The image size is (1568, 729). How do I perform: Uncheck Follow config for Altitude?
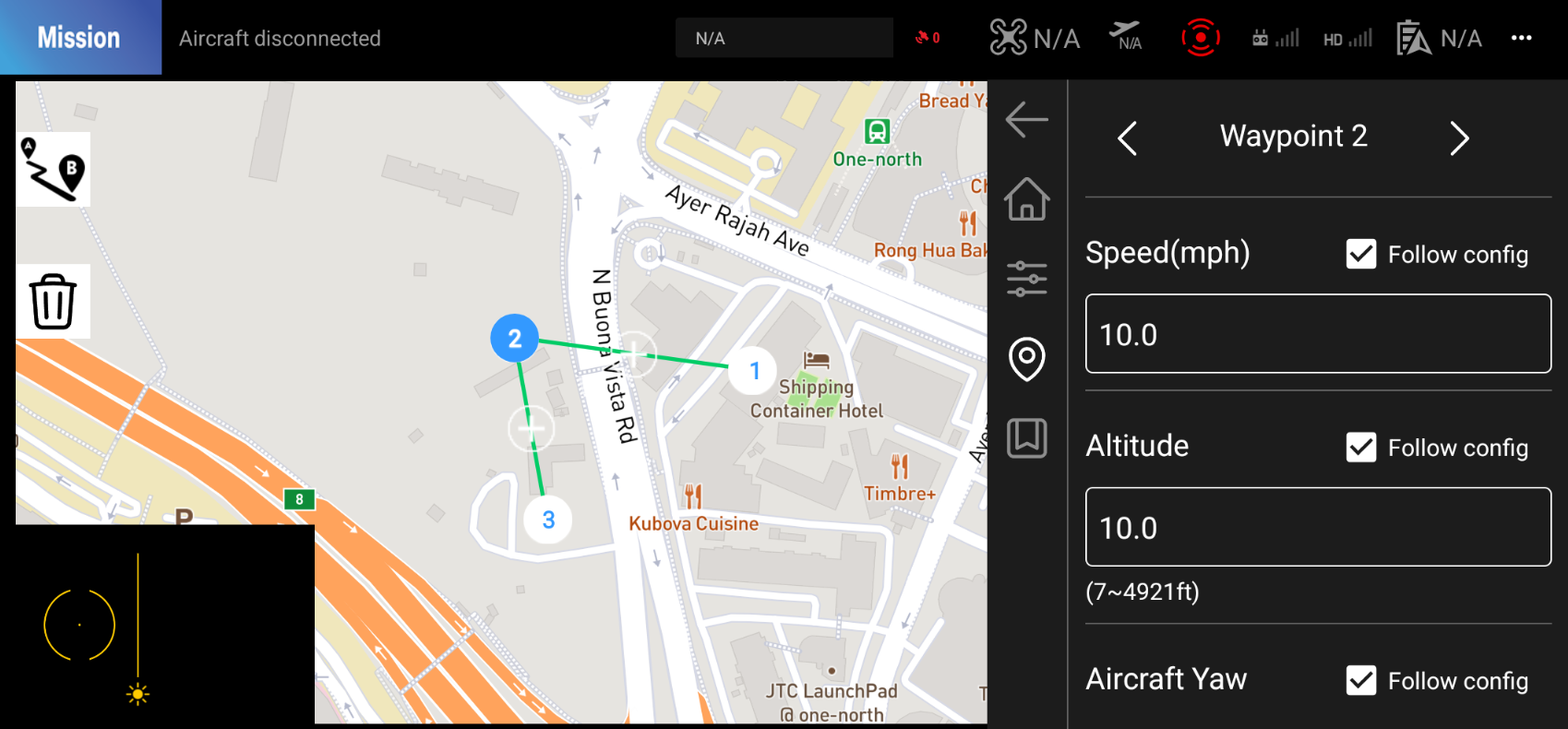[x=1361, y=448]
